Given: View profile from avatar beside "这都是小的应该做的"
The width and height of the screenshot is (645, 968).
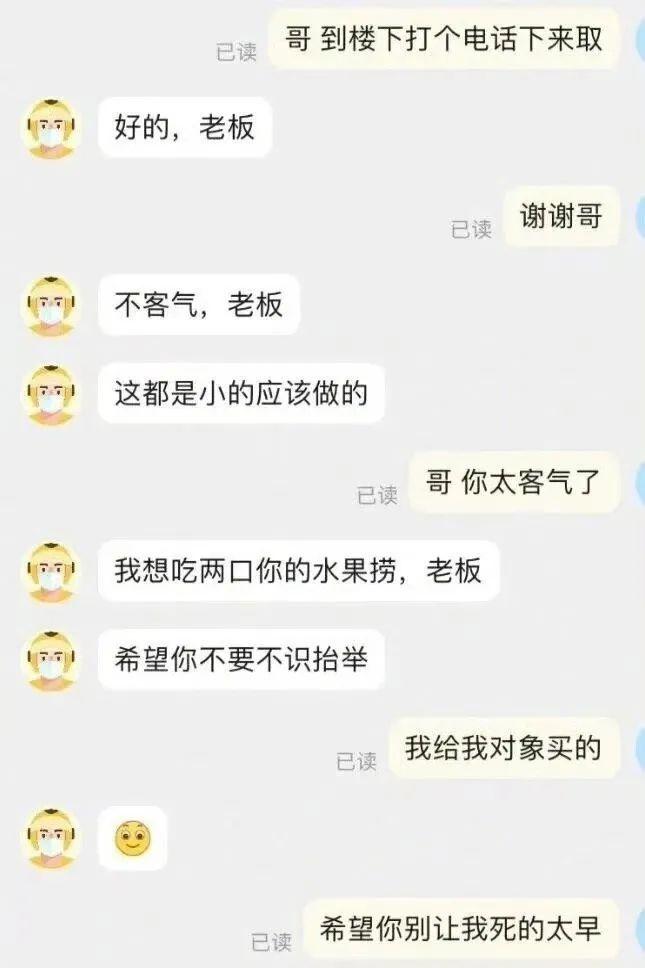Looking at the screenshot, I should pos(51,394).
